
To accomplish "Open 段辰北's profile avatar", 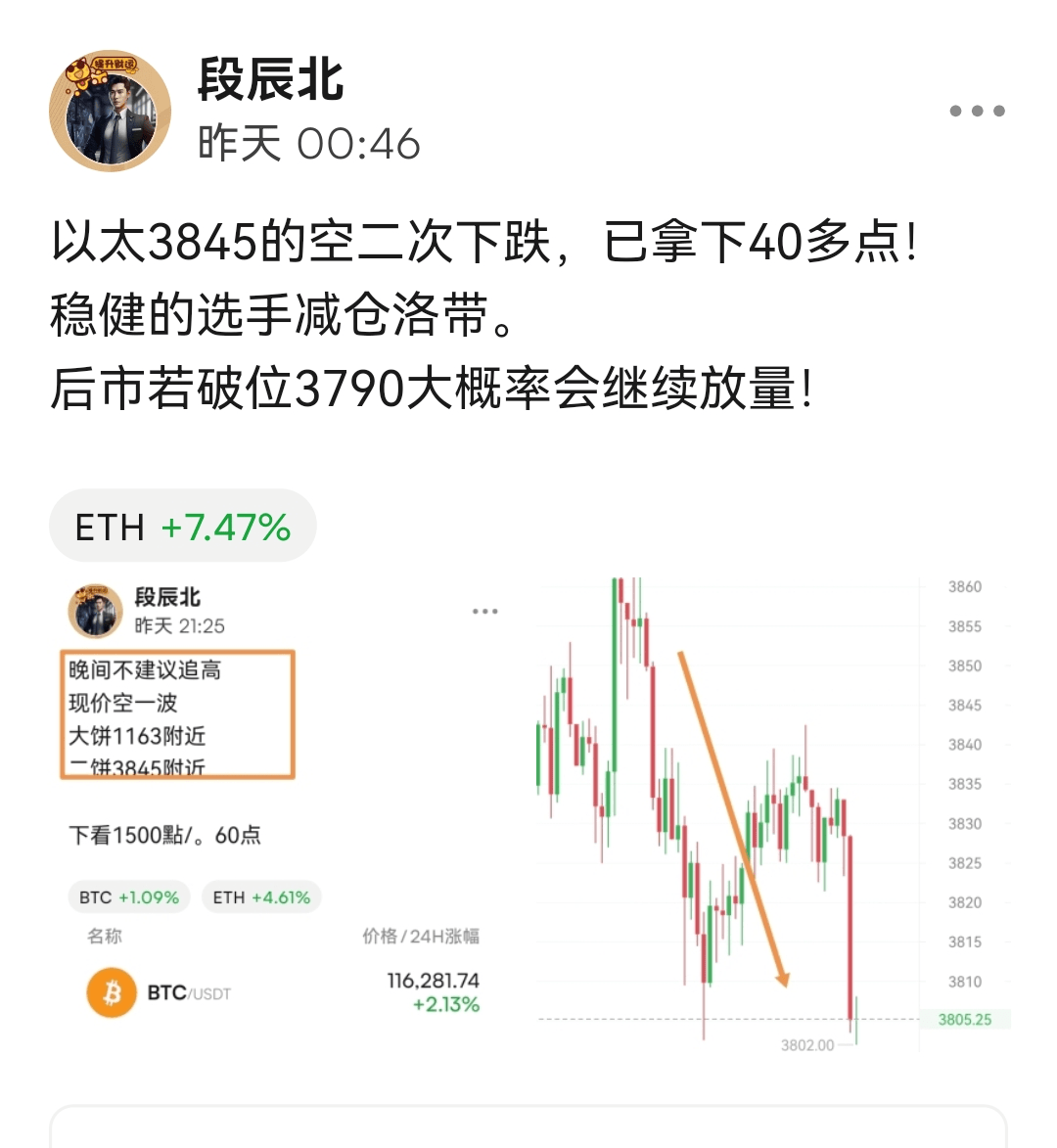I will coord(110,111).
